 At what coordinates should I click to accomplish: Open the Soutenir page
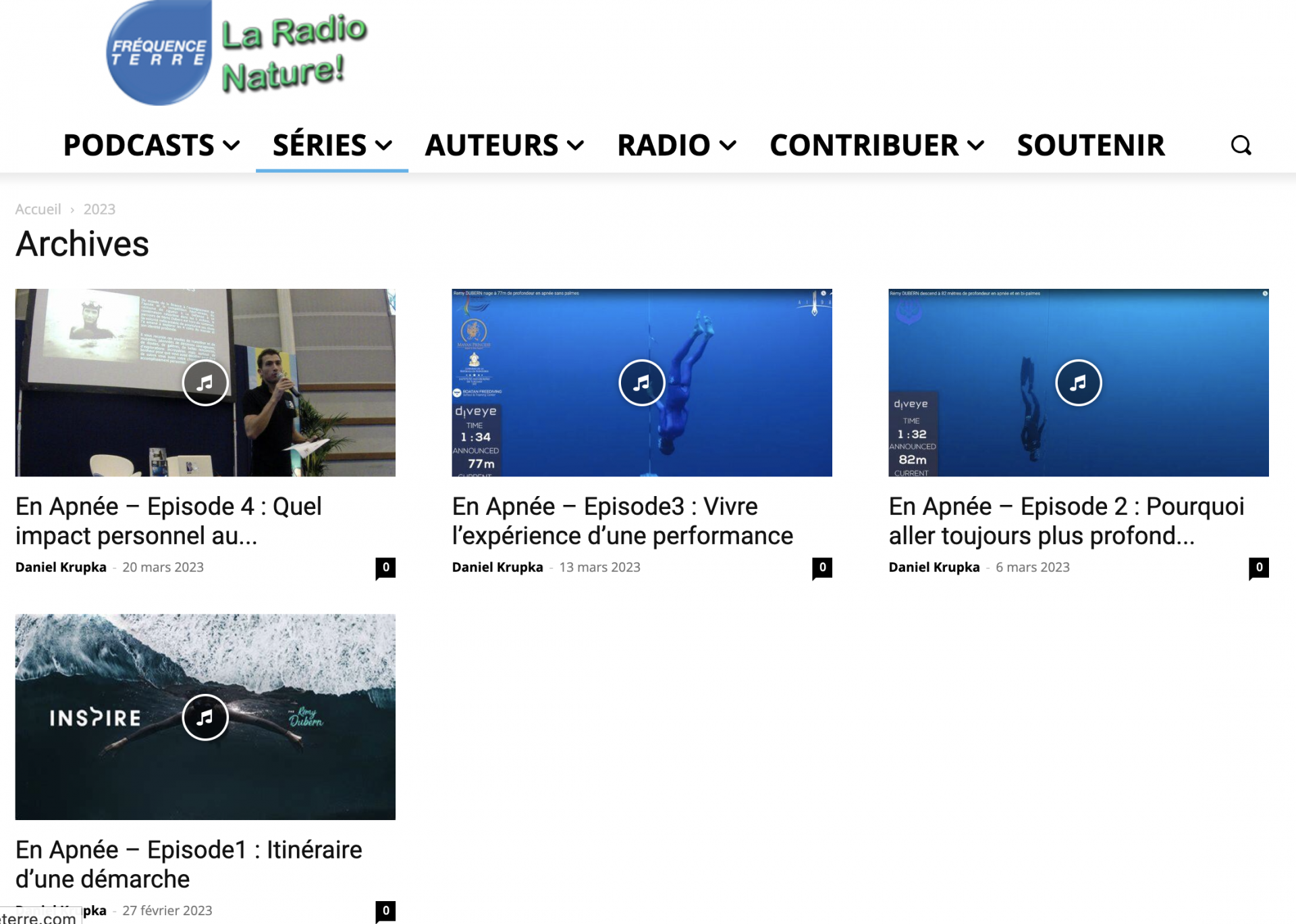pyautogui.click(x=1090, y=145)
